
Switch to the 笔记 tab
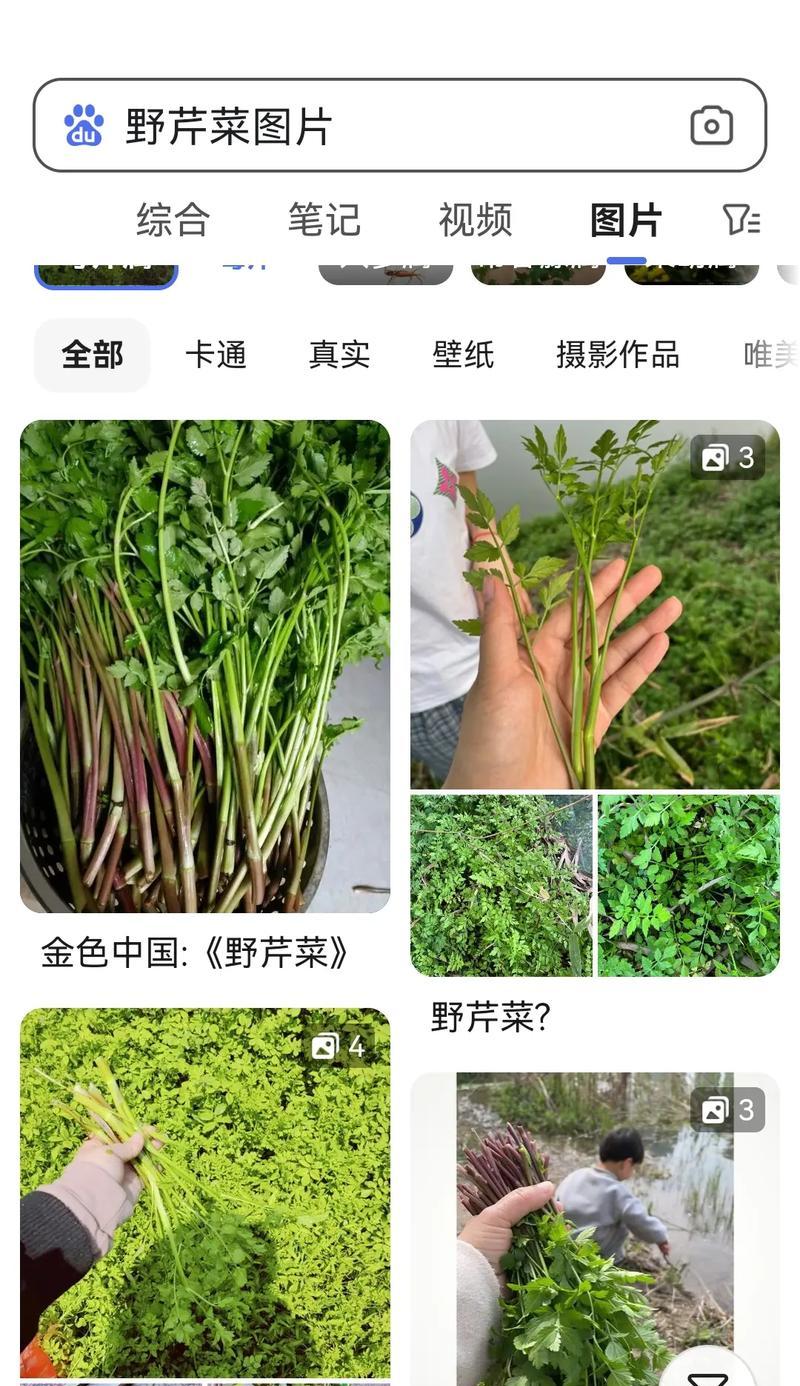pos(324,220)
